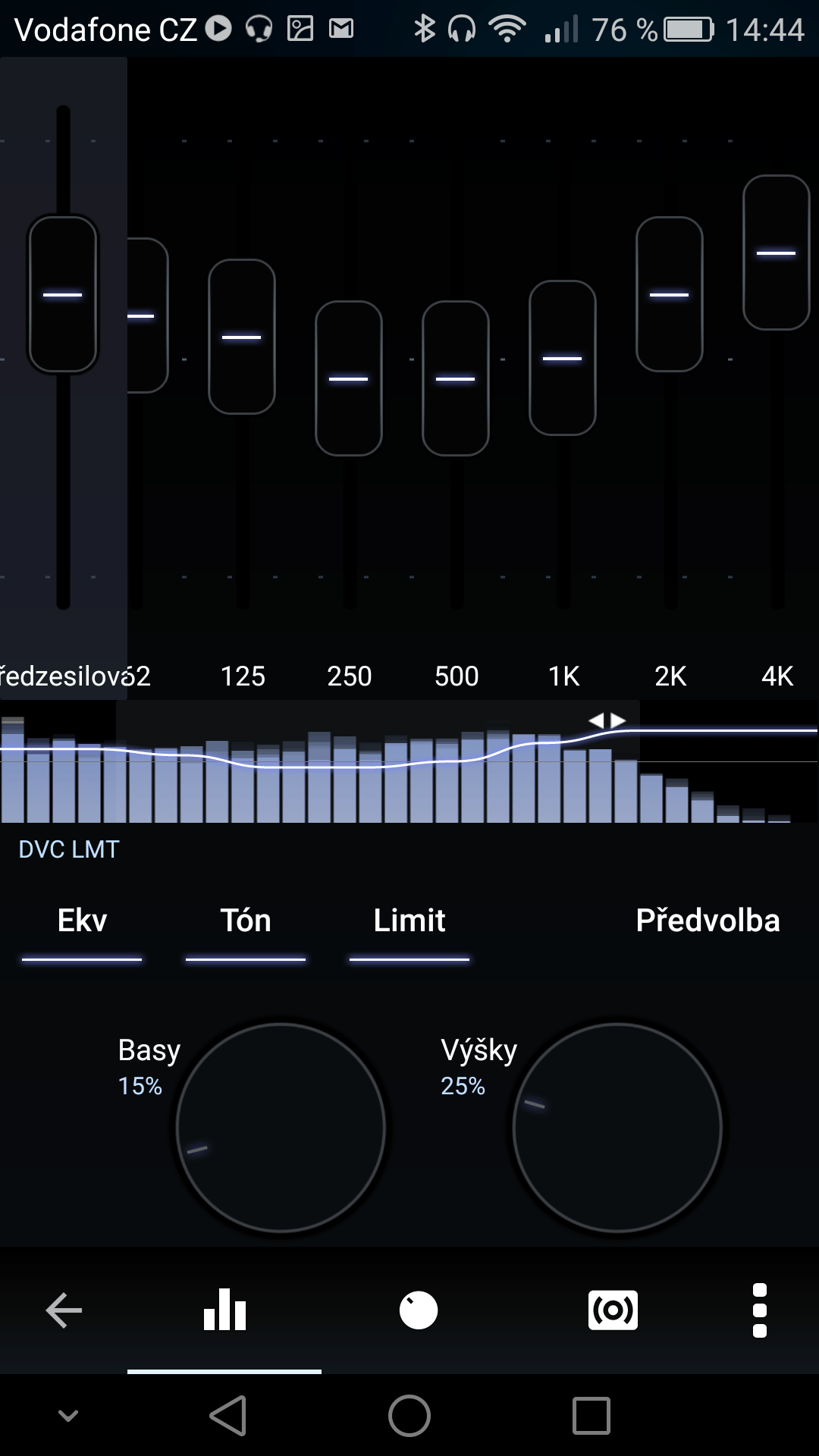
Task: Tap the spectrum scroll arrows handle
Action: [607, 720]
